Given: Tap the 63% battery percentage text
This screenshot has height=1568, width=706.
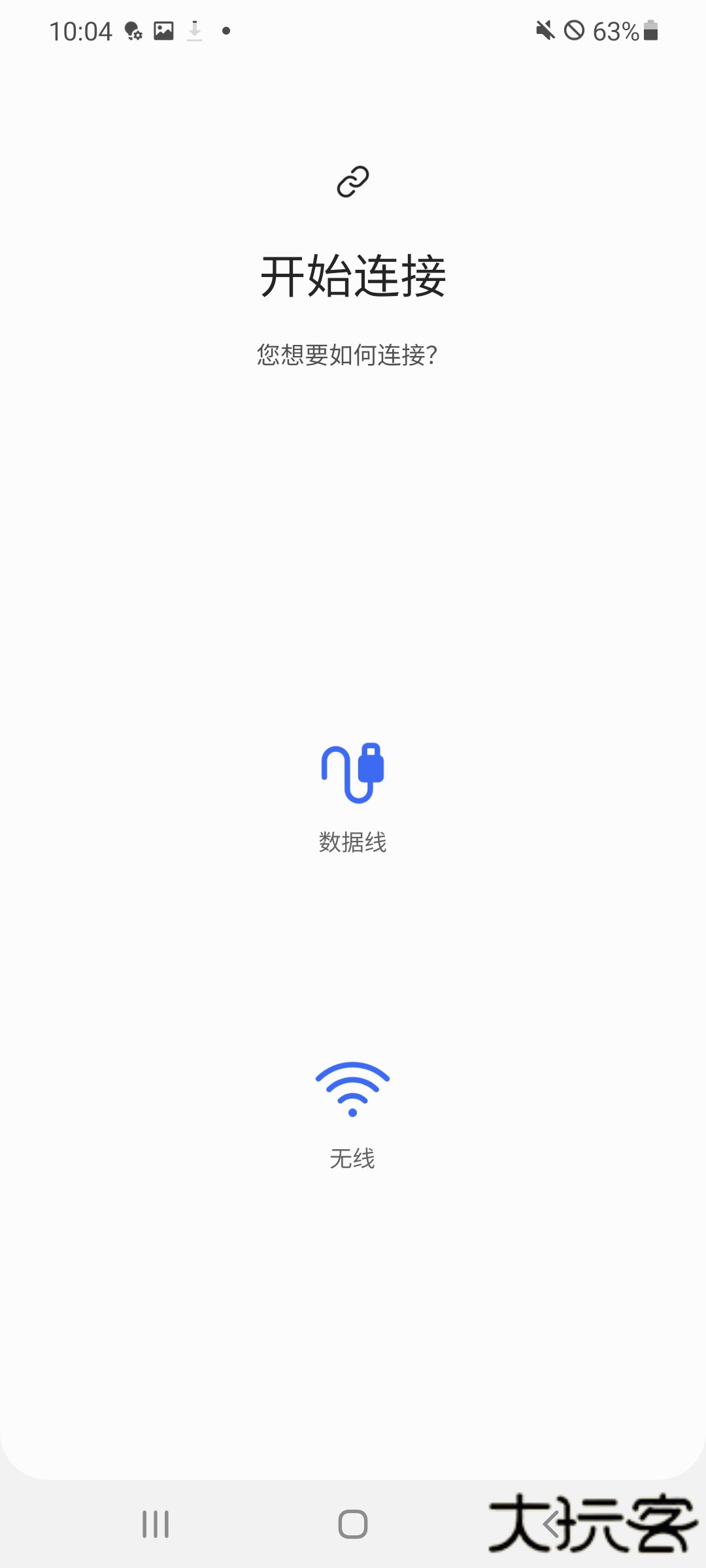Looking at the screenshot, I should point(615,29).
